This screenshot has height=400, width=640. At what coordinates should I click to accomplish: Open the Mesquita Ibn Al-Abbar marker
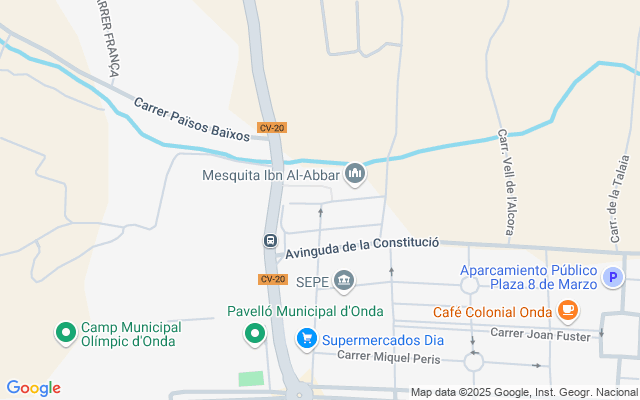(354, 175)
